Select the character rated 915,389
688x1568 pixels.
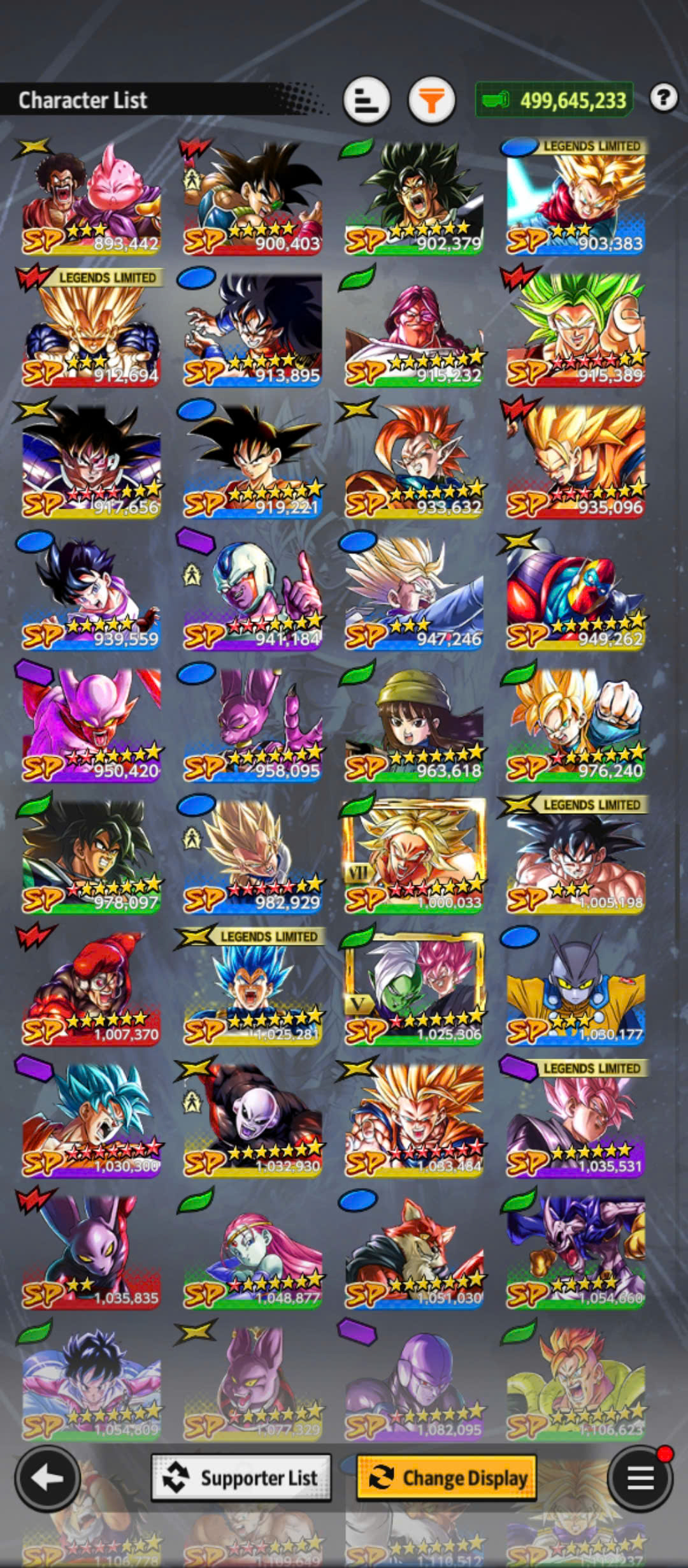click(576, 330)
